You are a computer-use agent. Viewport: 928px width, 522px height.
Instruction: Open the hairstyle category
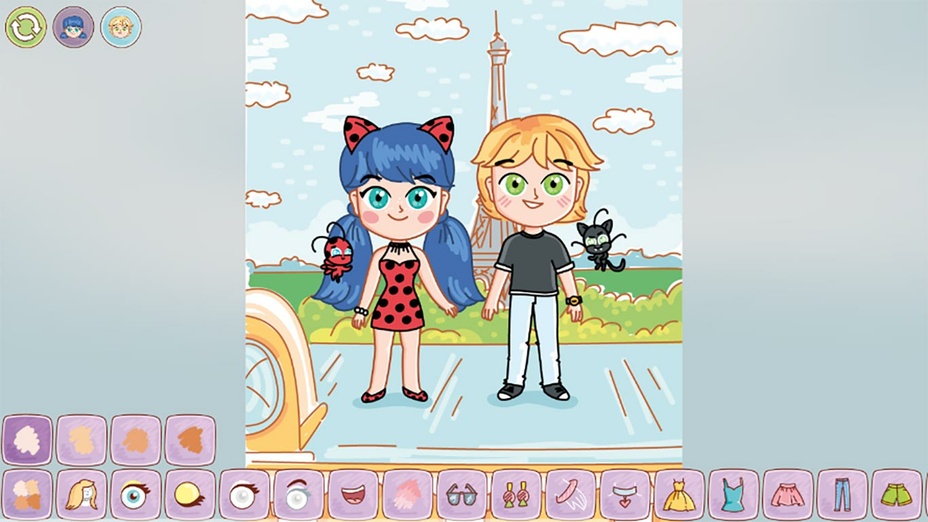coord(81,495)
